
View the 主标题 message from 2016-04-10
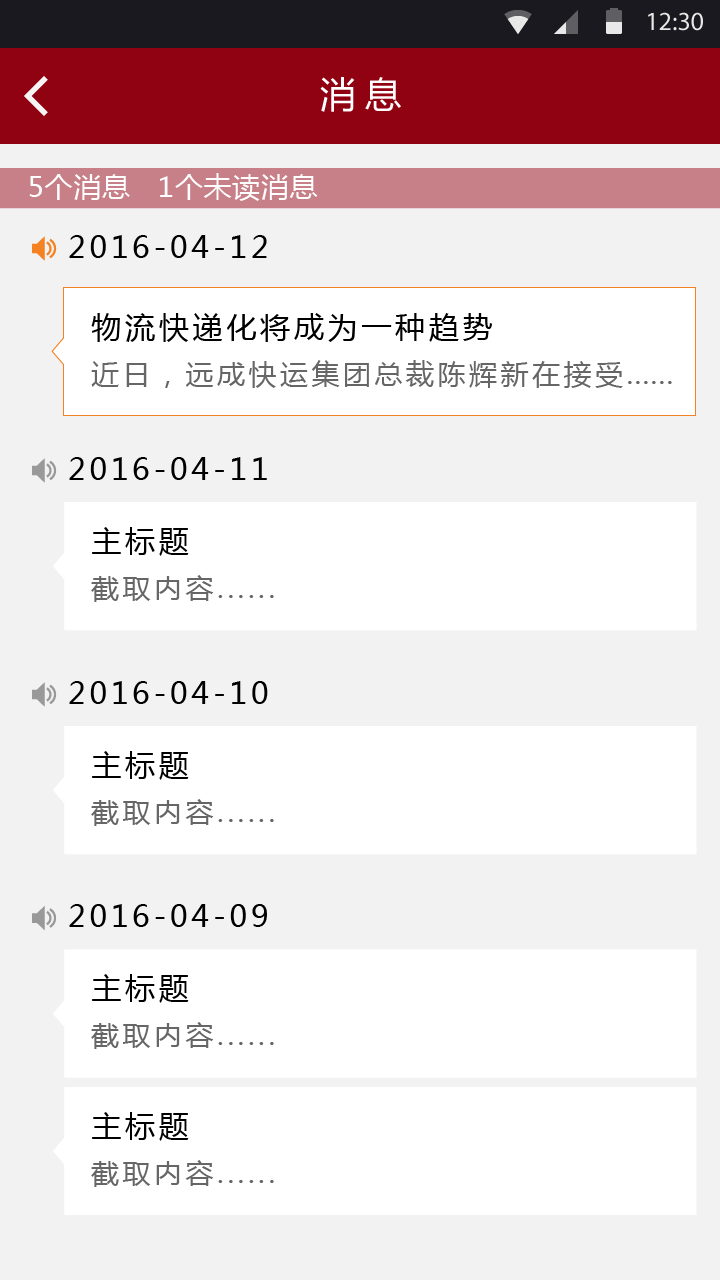point(379,790)
